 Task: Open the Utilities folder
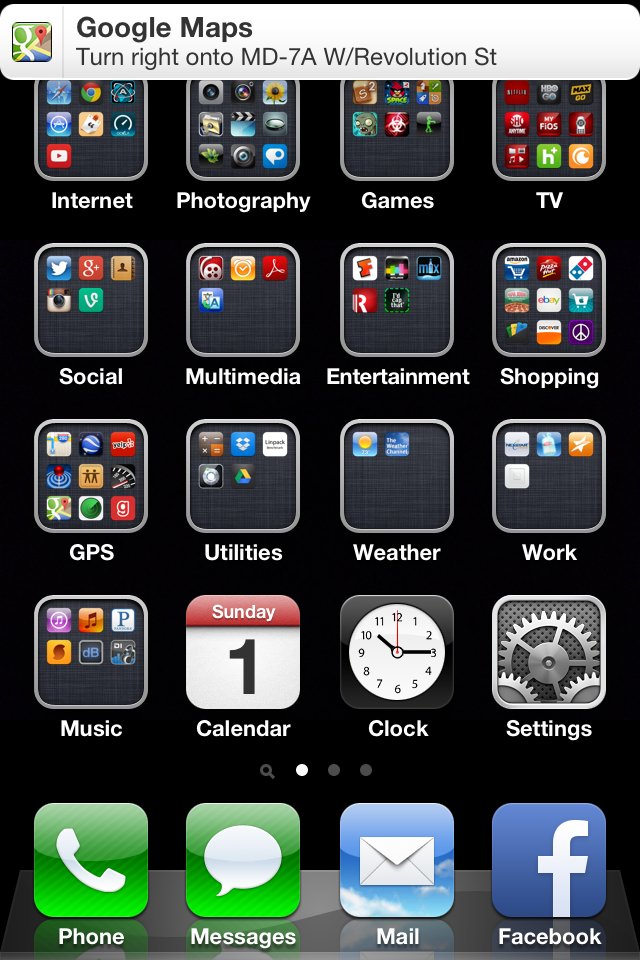tap(243, 476)
